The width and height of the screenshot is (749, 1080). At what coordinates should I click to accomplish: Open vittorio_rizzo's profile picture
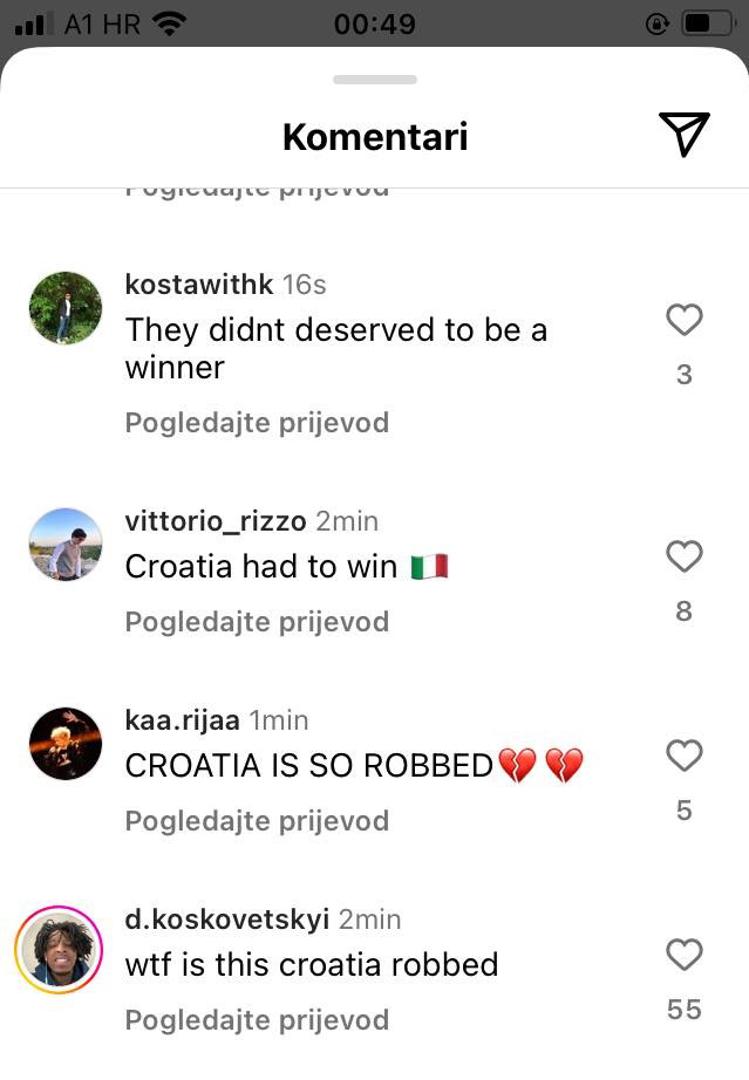[x=65, y=545]
